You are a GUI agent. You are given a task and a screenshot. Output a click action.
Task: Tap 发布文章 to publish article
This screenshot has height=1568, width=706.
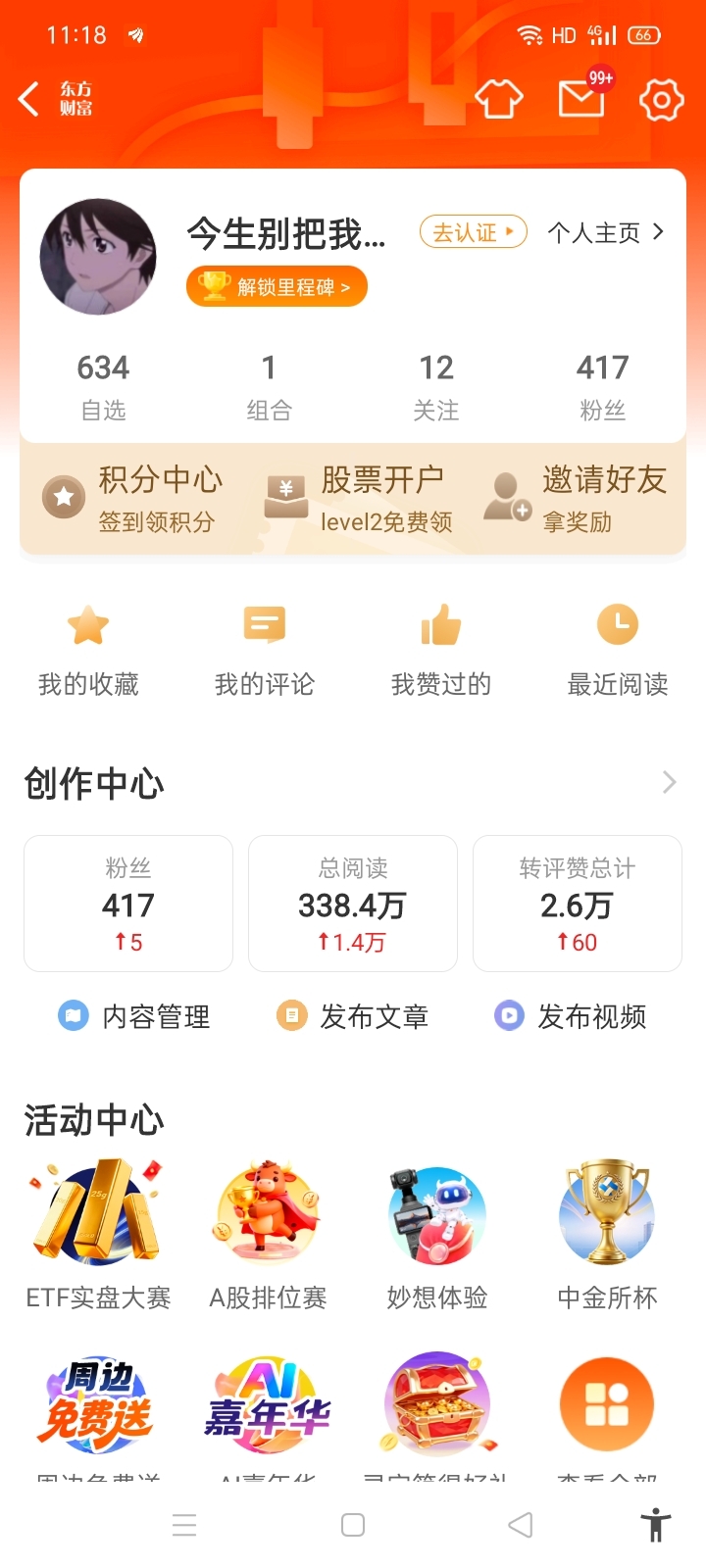pyautogui.click(x=352, y=1016)
